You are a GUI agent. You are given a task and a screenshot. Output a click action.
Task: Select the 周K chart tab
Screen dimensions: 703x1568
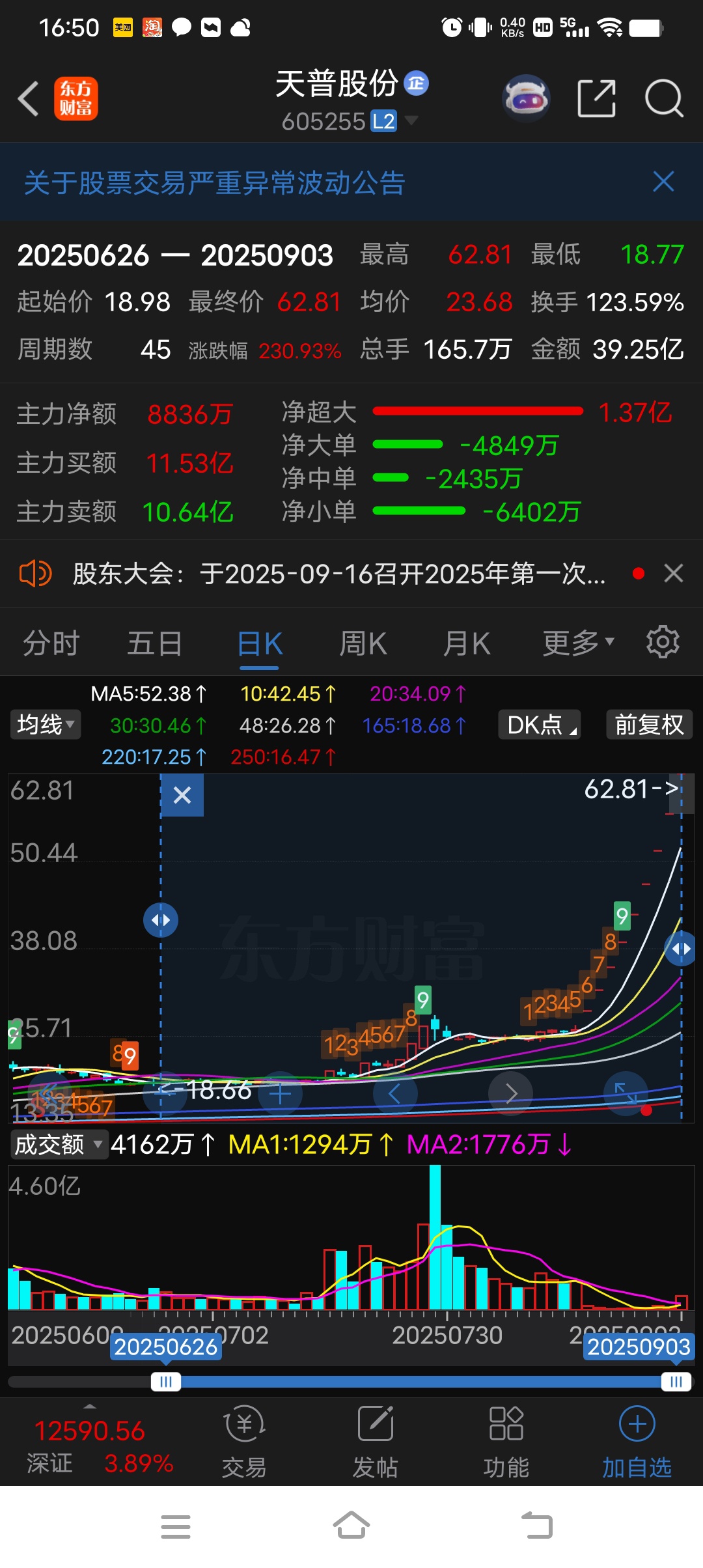tap(363, 643)
